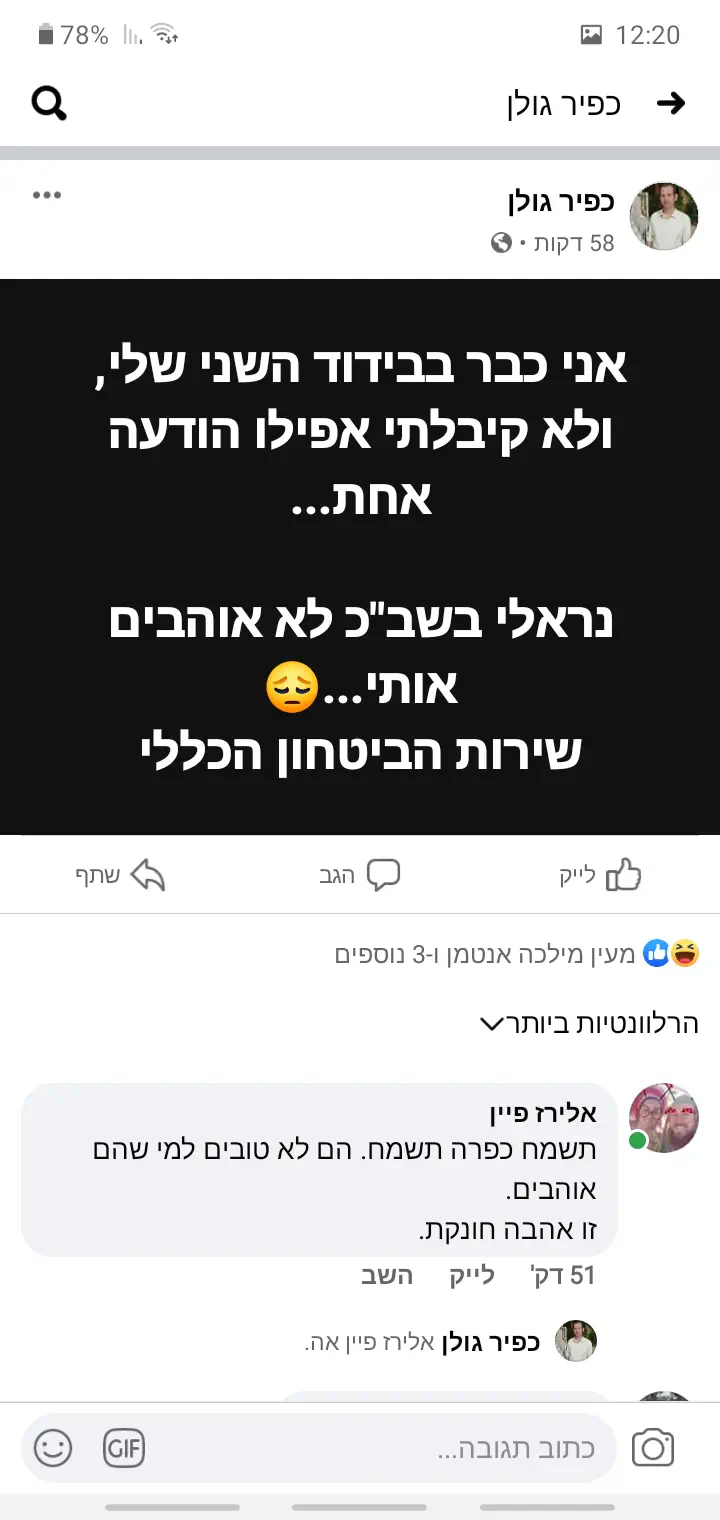Reply to אלירז פיין's comment with השב
Image resolution: width=720 pixels, height=1520 pixels.
click(386, 1275)
